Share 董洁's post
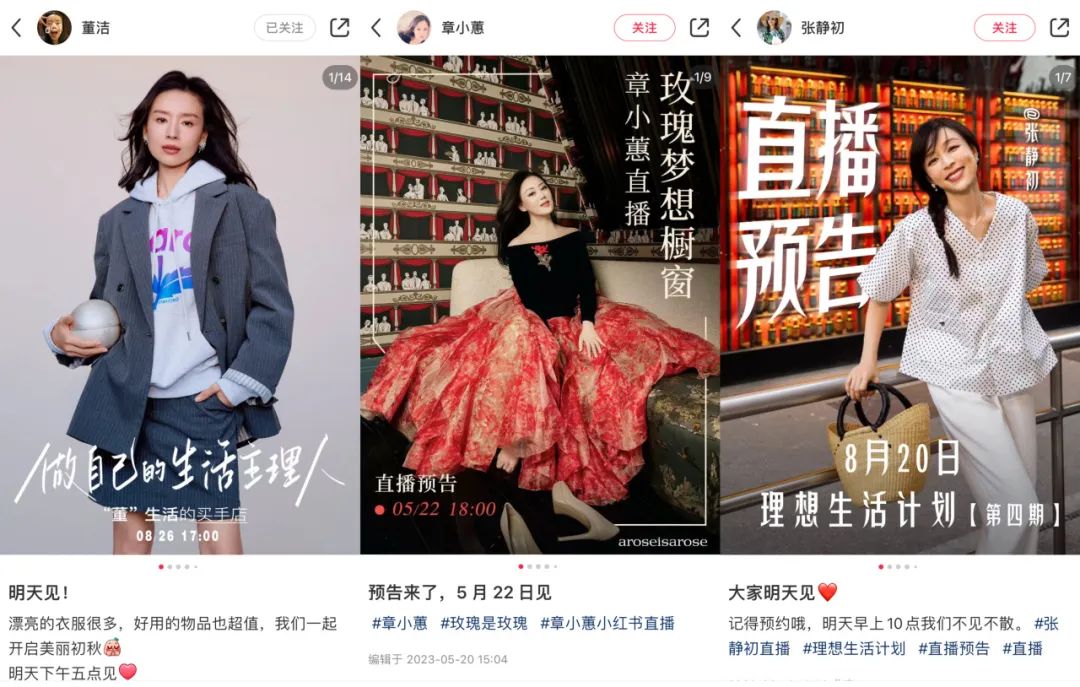Screen dimensions: 1080x687 340,28
